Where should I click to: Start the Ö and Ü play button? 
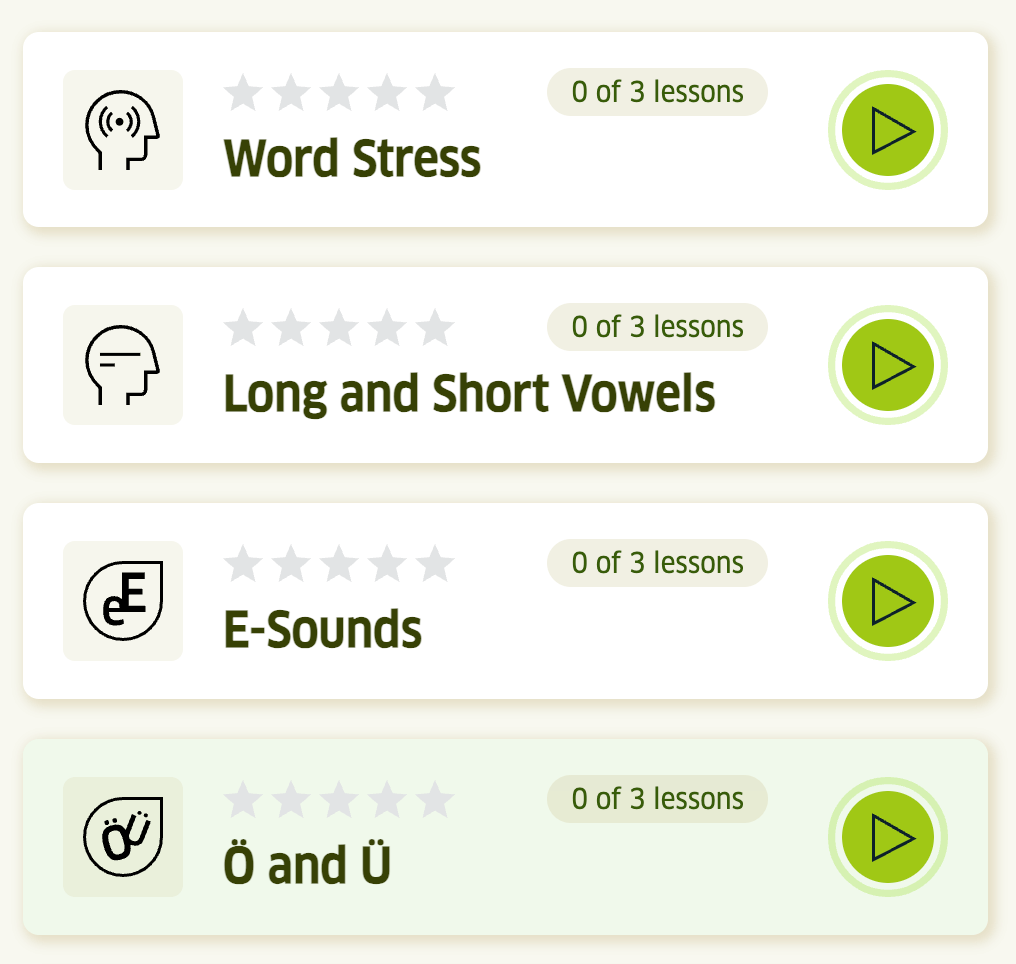(888, 837)
